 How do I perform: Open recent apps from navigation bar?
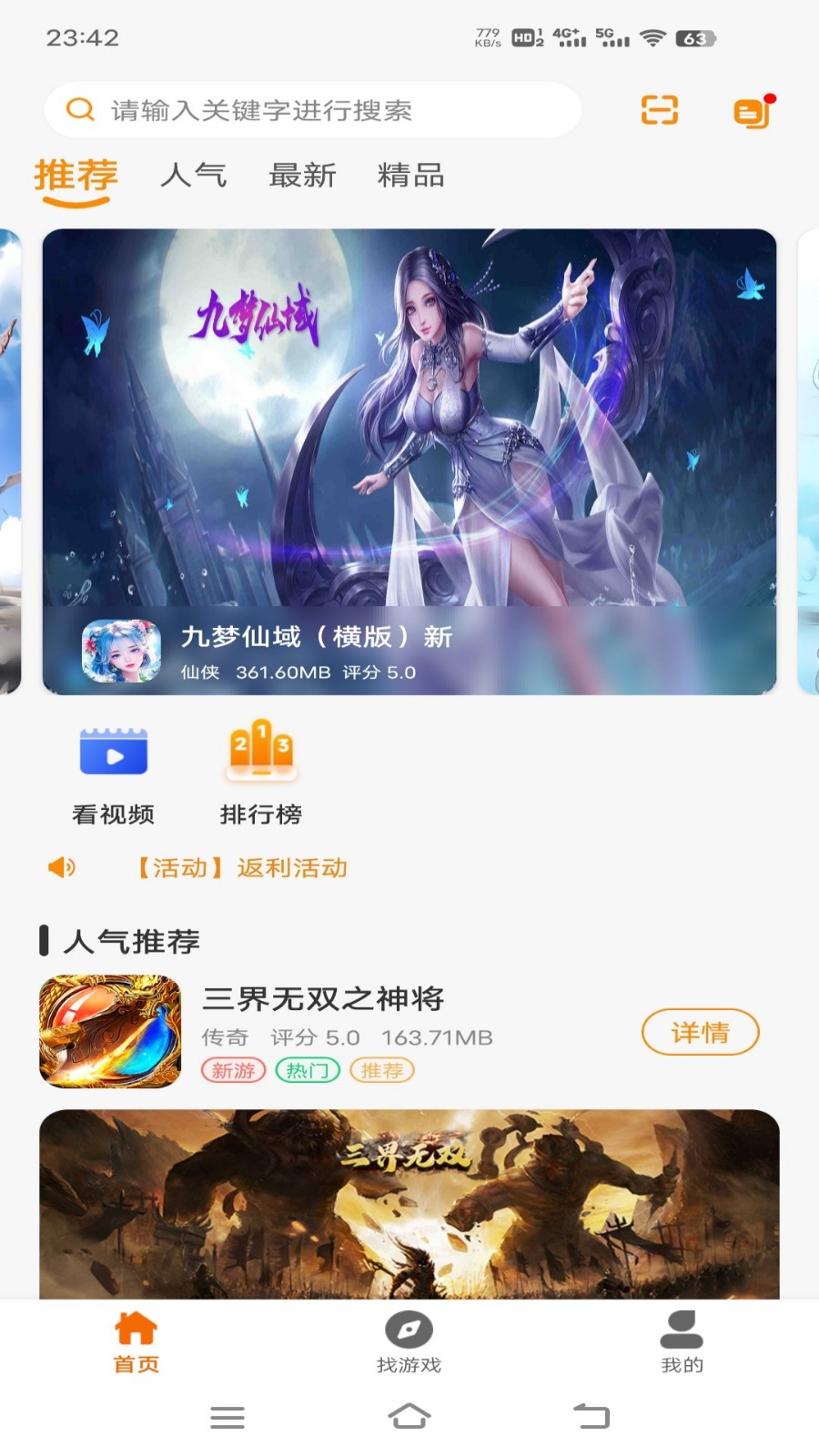(x=227, y=1417)
